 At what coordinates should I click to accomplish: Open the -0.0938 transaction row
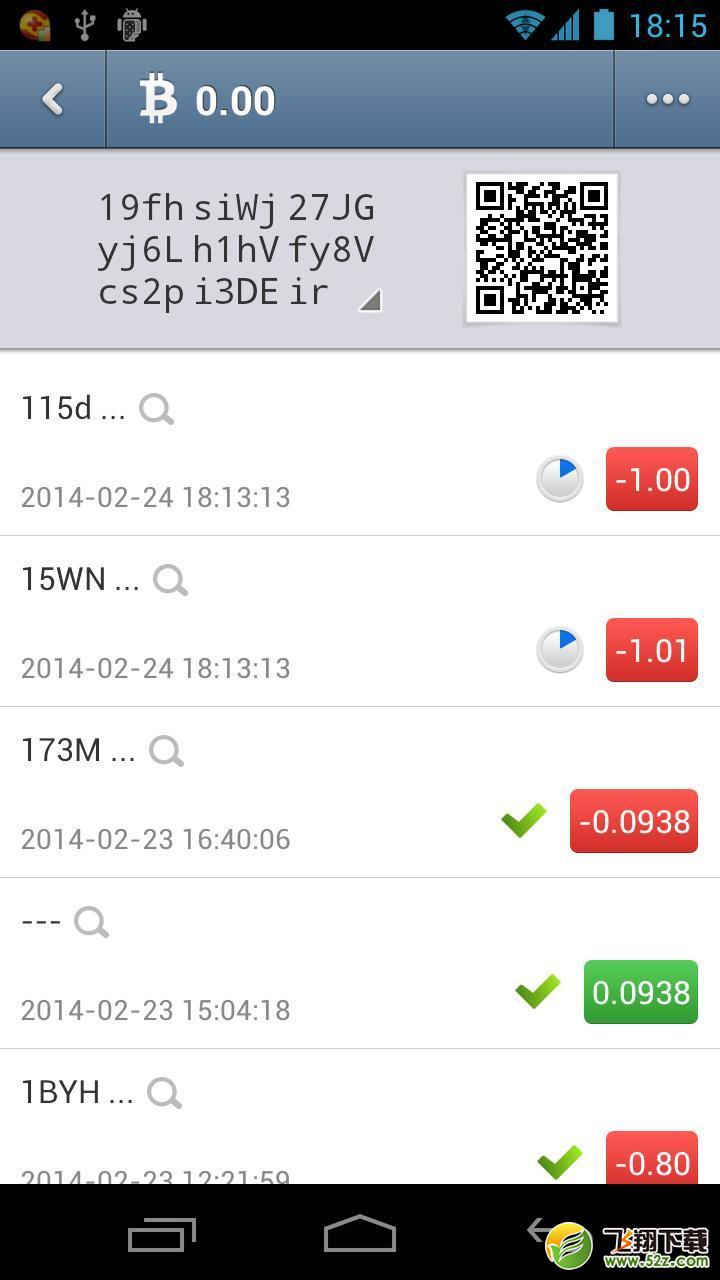pos(360,792)
